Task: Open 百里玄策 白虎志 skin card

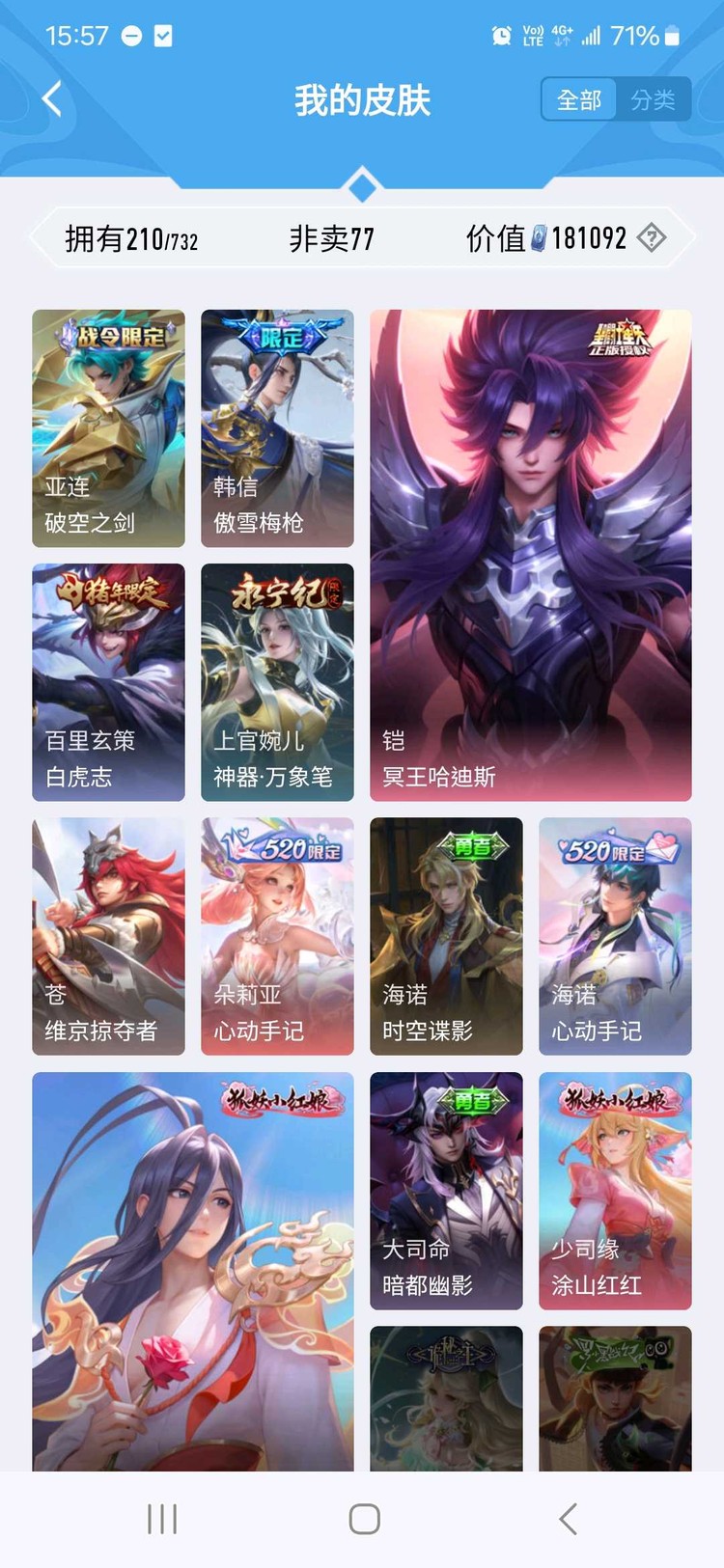Action: 108,681
